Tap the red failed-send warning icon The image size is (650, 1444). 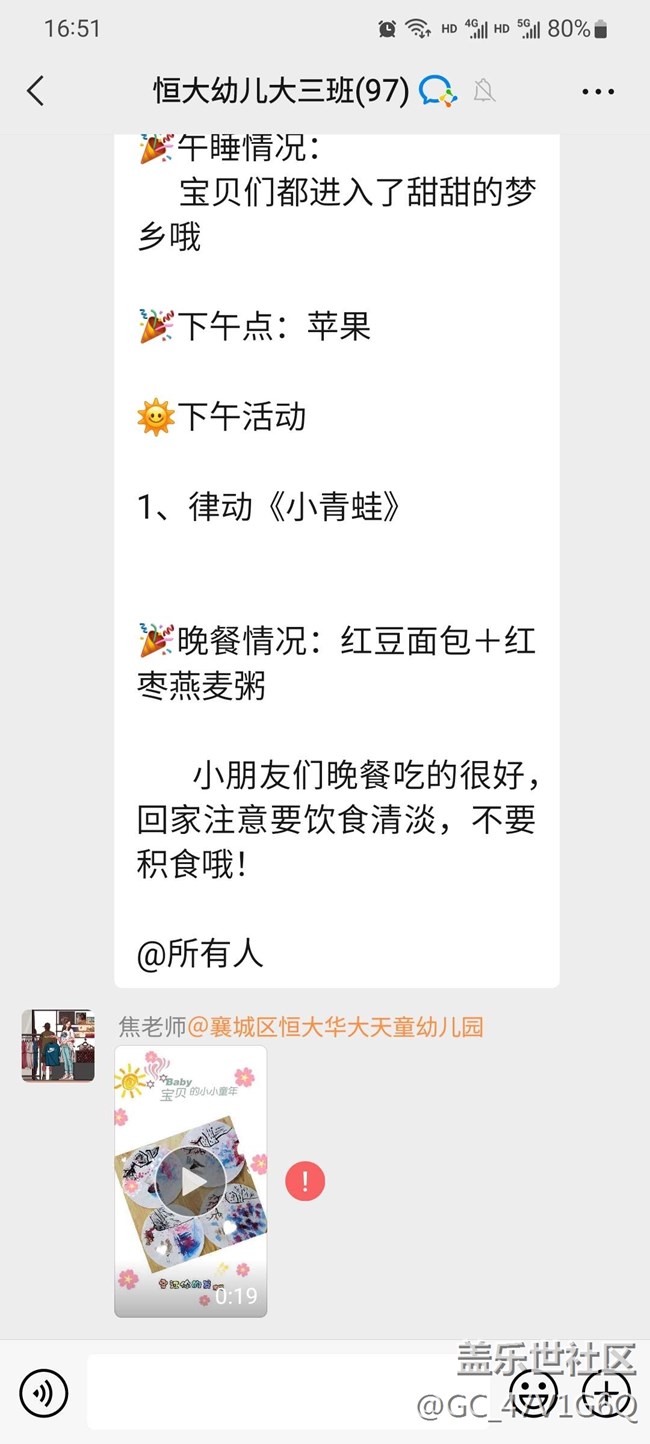coord(305,1181)
